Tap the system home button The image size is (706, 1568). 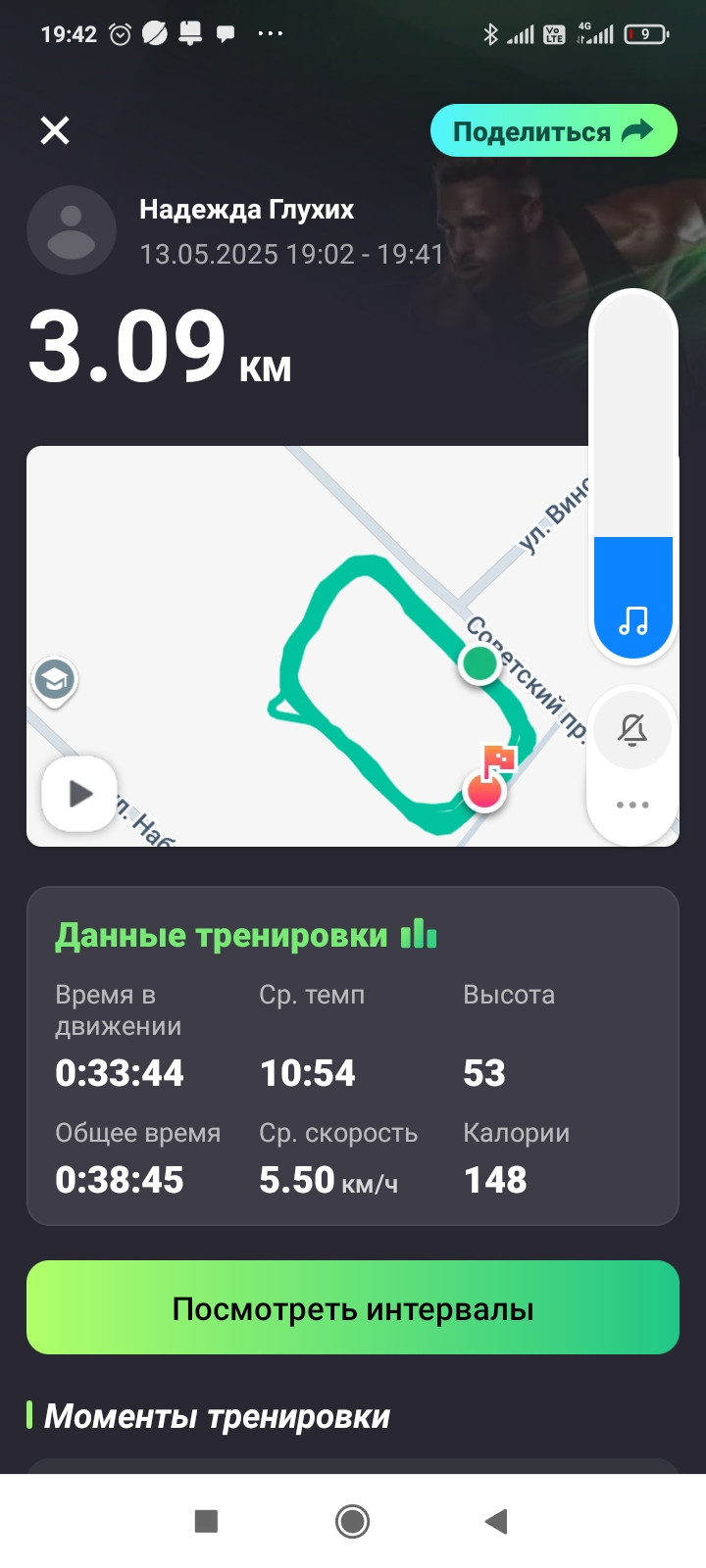pyautogui.click(x=352, y=1521)
